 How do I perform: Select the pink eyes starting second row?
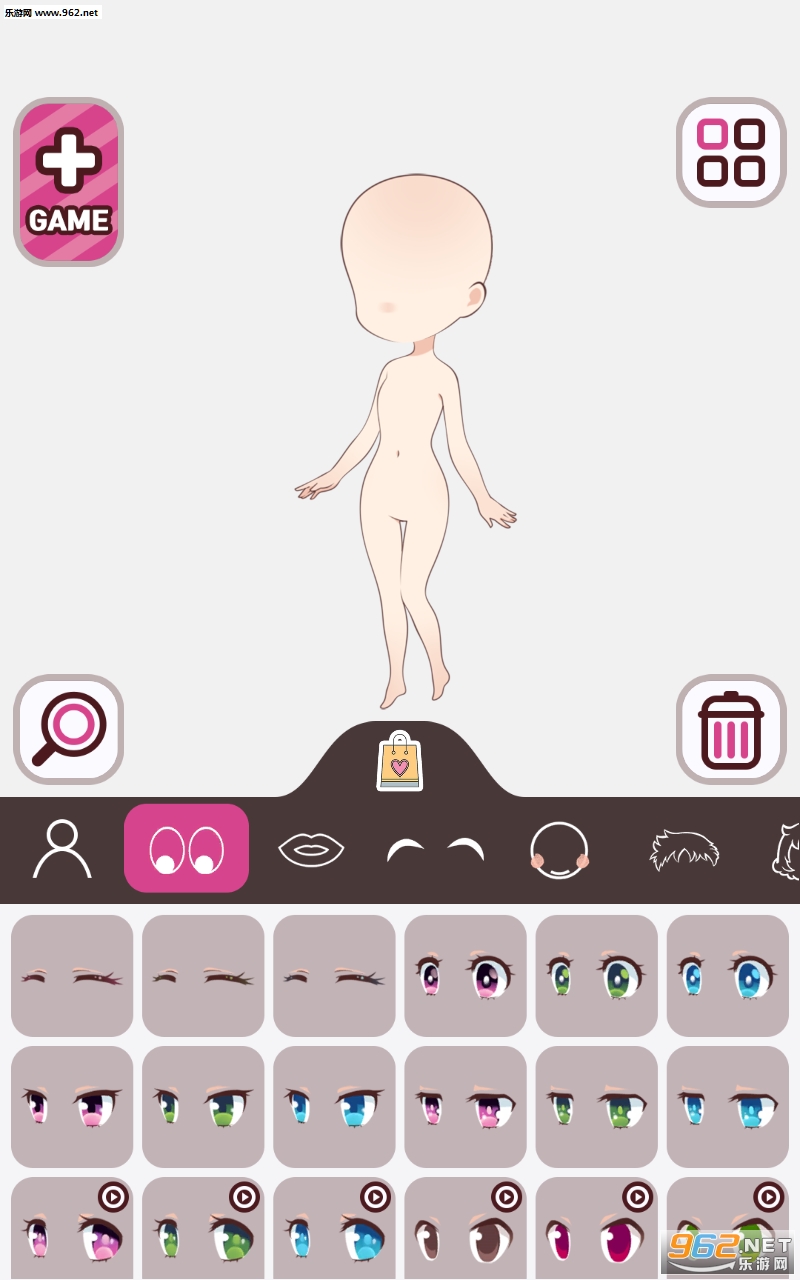coord(72,1106)
